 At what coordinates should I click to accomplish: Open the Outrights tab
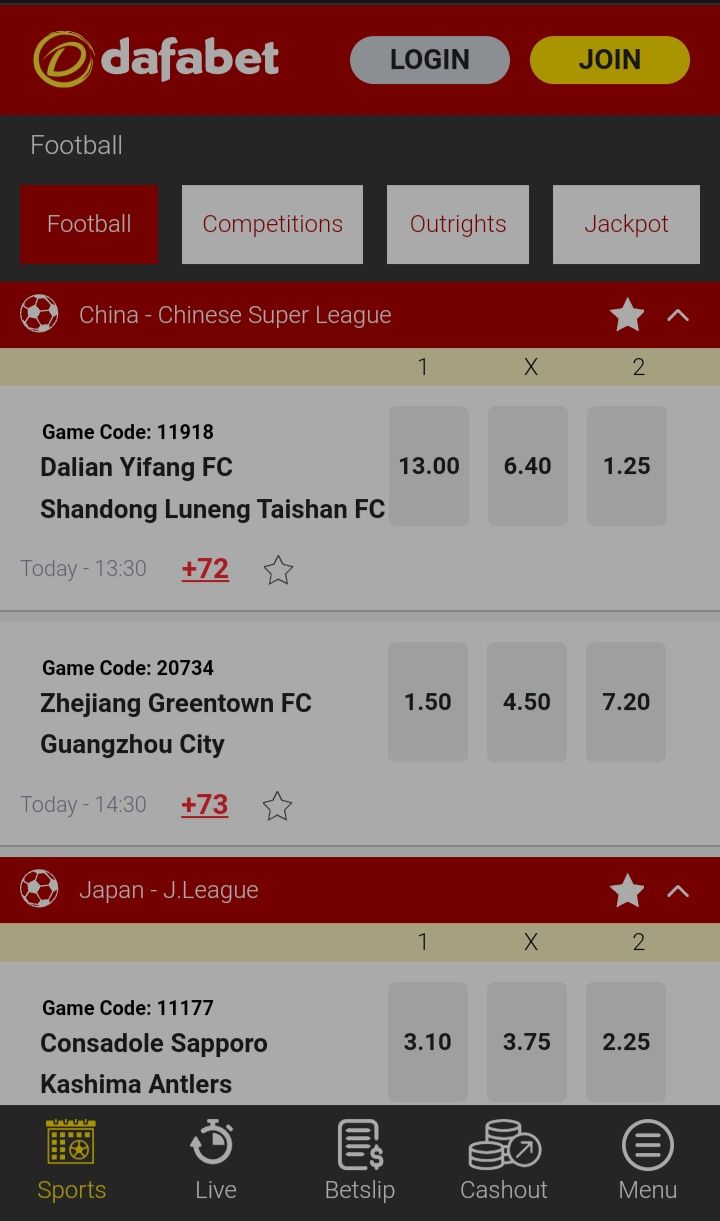[458, 224]
